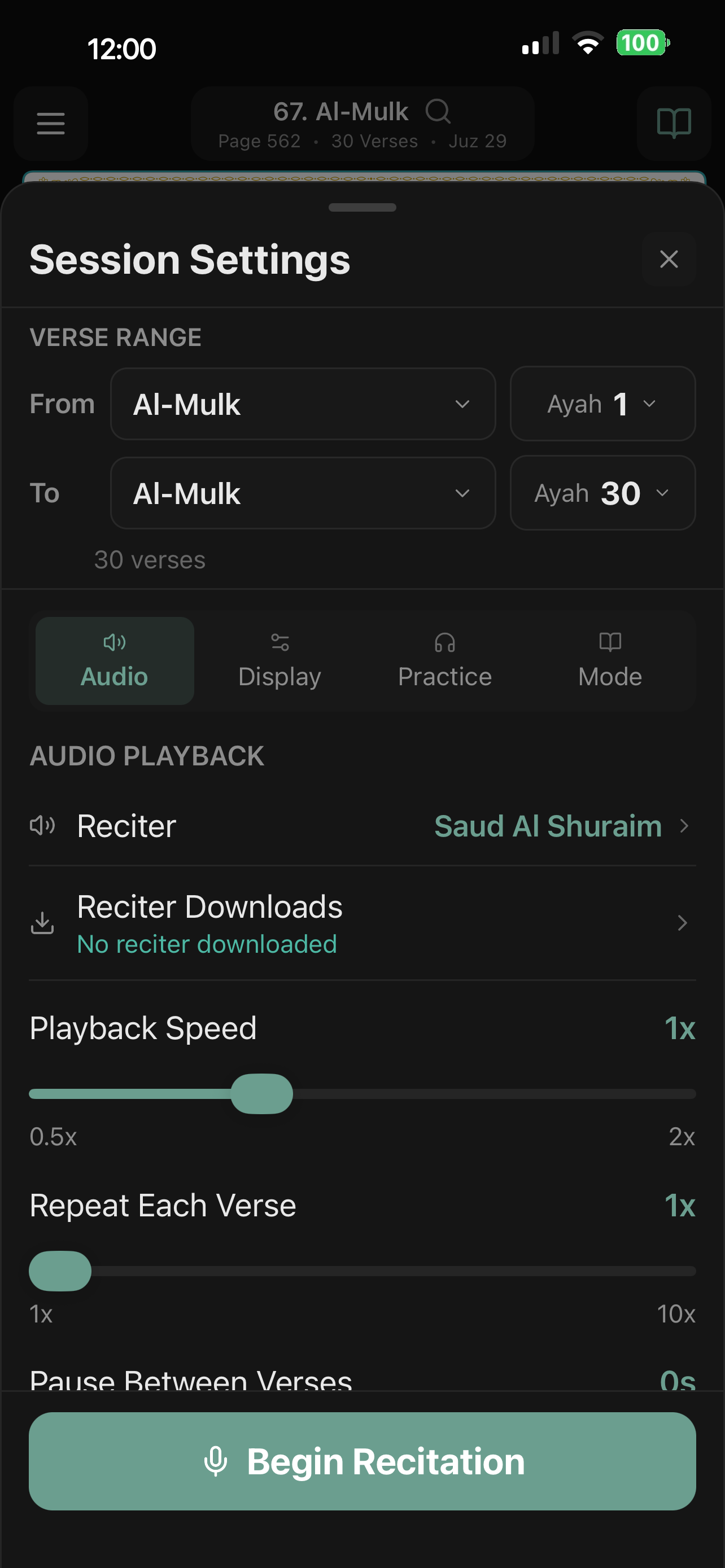Switch to the Display tab
Viewport: 725px width, 1568px height.
[x=279, y=661]
